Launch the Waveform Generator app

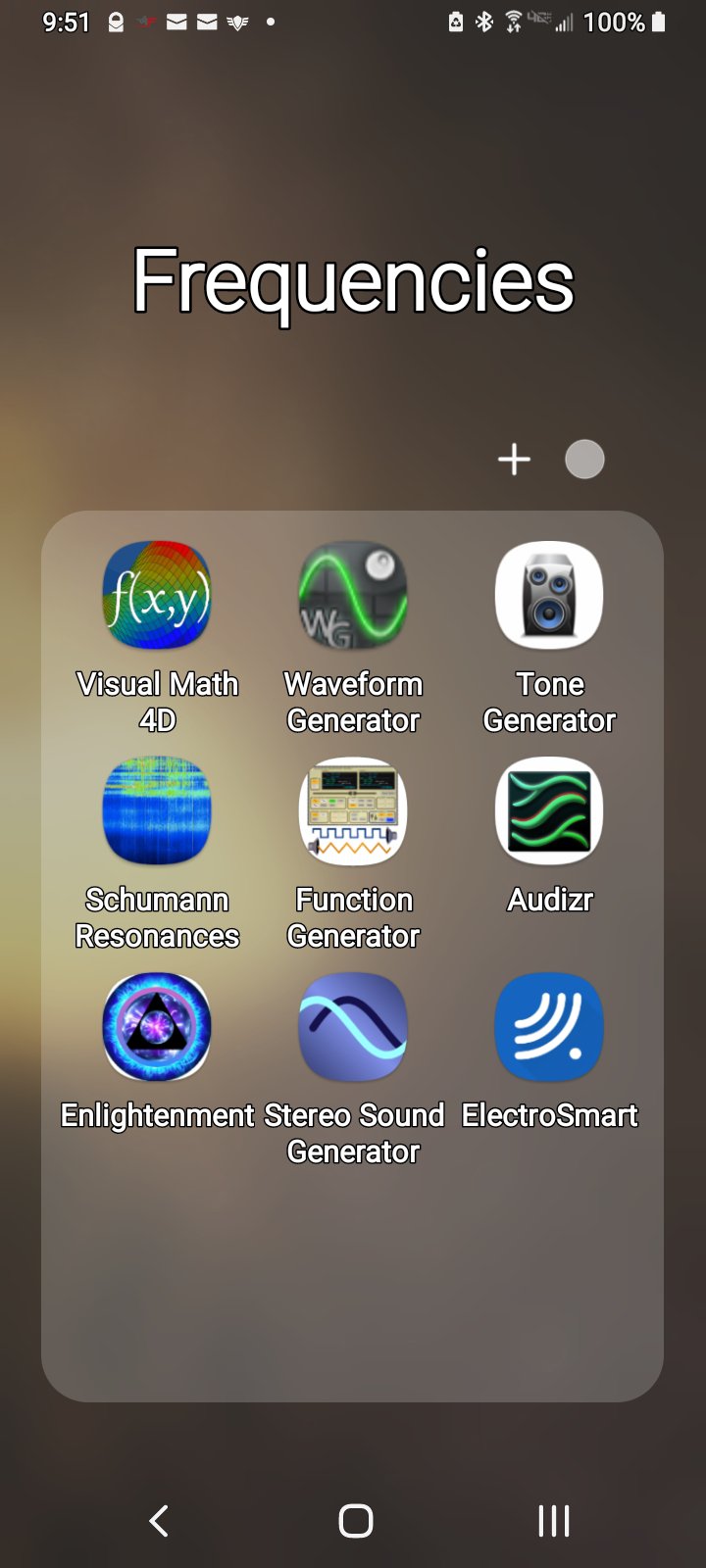[x=353, y=596]
